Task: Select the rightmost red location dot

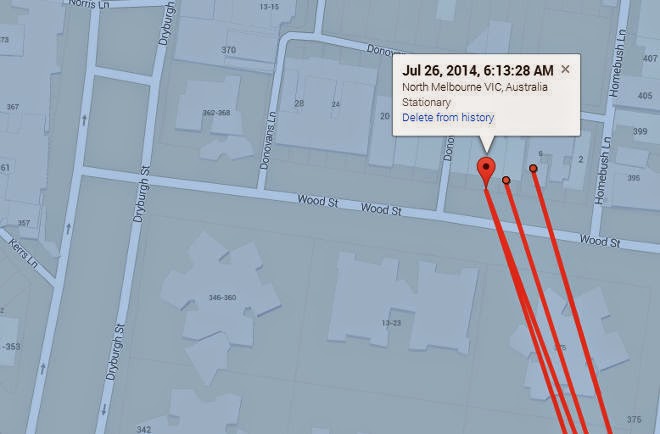Action: [x=534, y=168]
